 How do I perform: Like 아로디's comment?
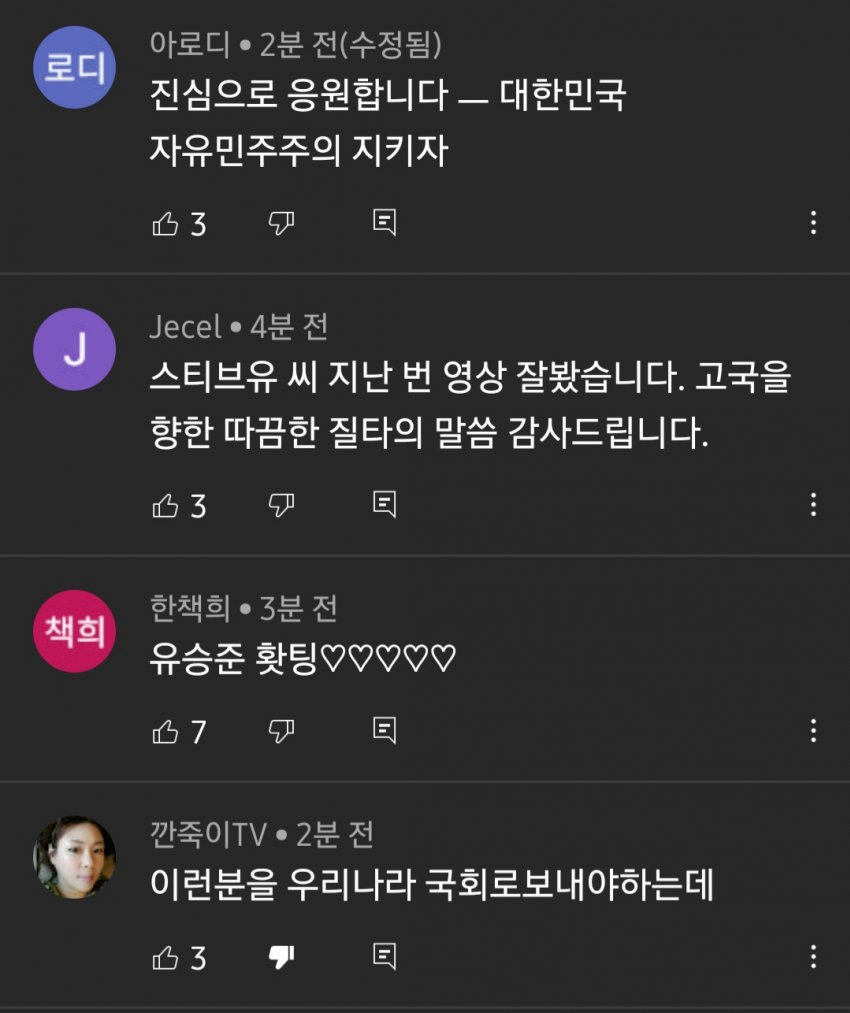coord(165,223)
